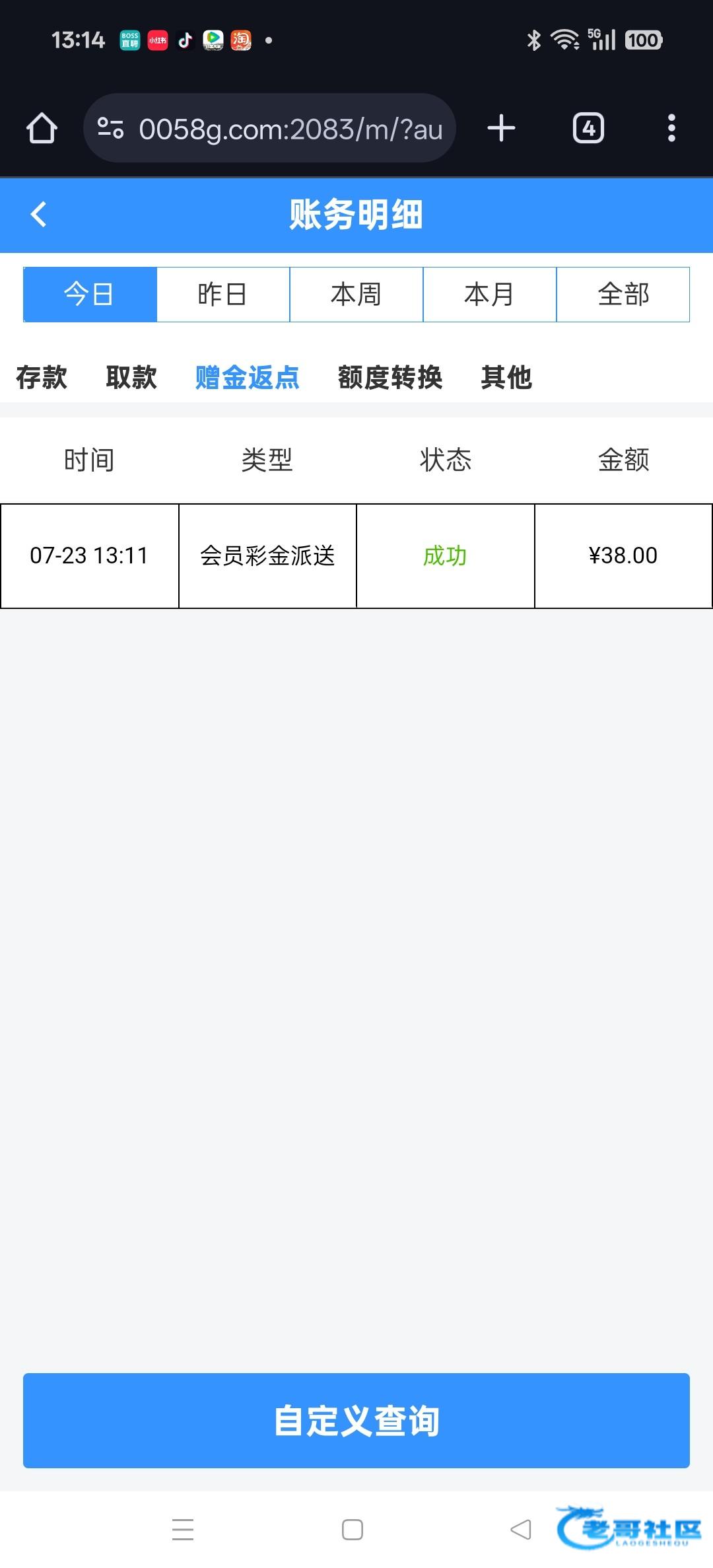The height and width of the screenshot is (1568, 713).
Task: Open the tab switcher showing 4 tabs
Action: coord(588,128)
